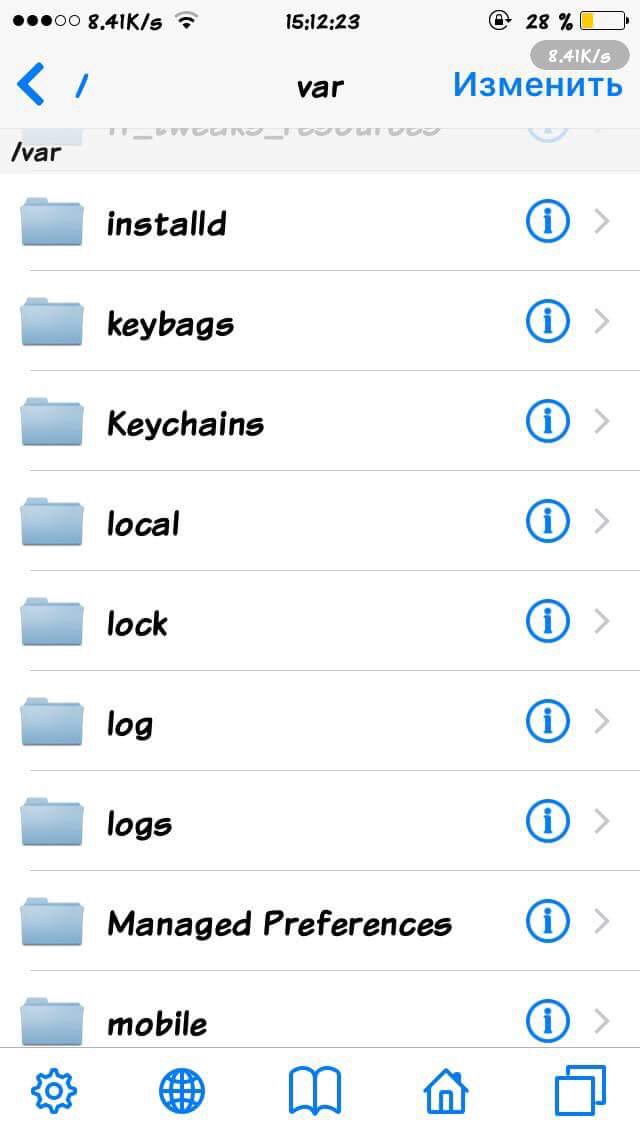The height and width of the screenshot is (1136, 640).
Task: Show info for the local folder
Action: point(547,521)
